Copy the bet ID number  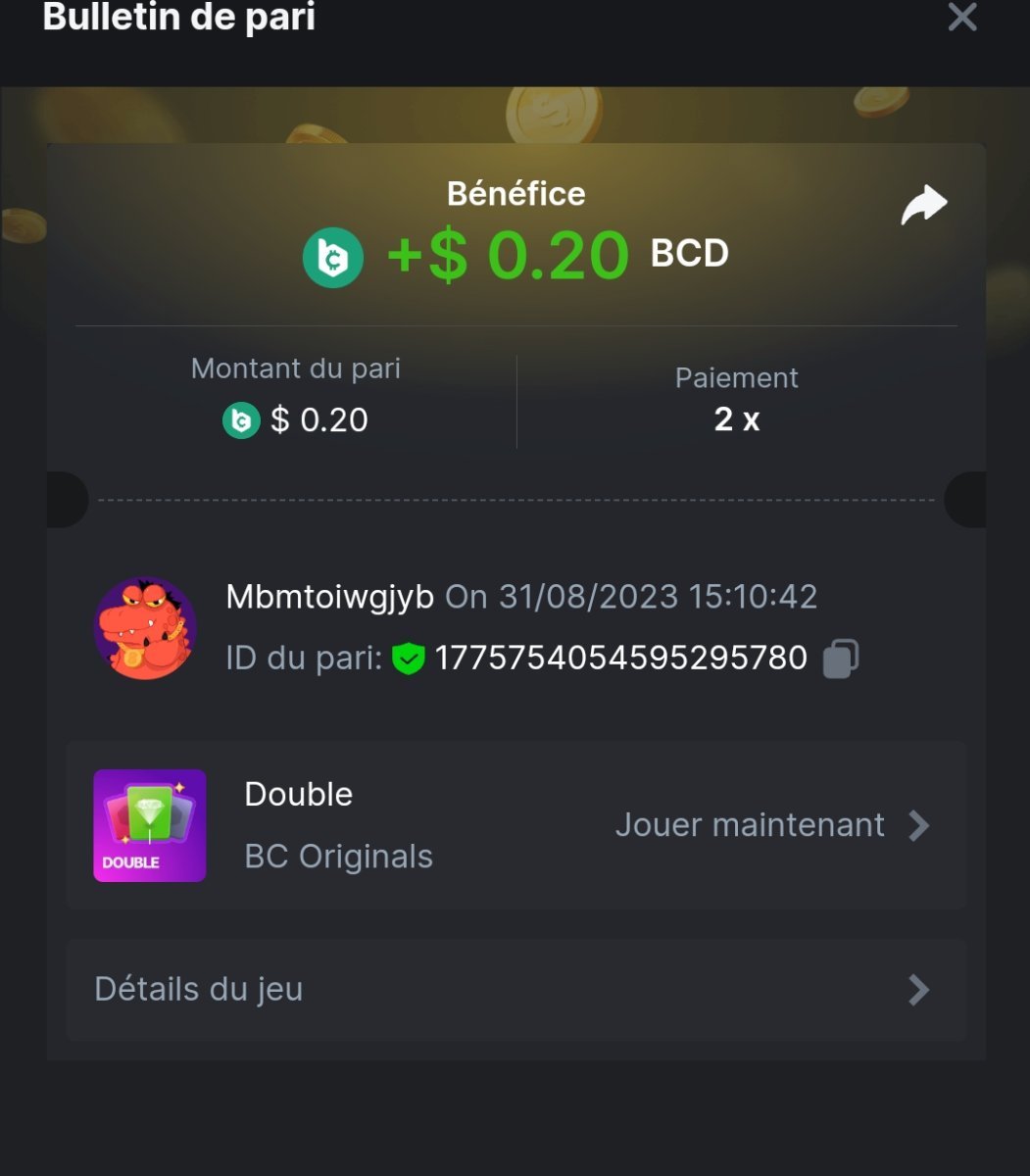click(x=840, y=658)
